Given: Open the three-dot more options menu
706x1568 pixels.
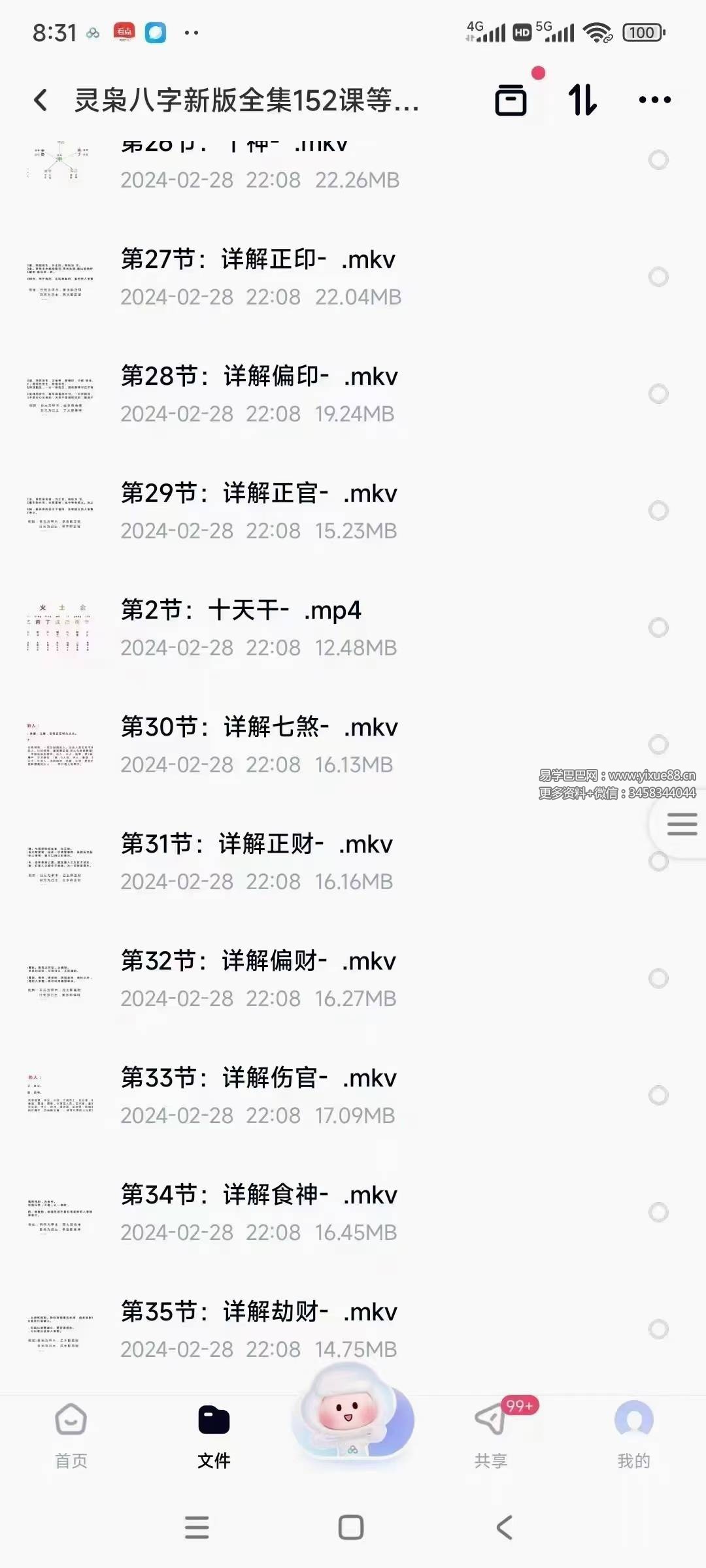Looking at the screenshot, I should point(654,99).
